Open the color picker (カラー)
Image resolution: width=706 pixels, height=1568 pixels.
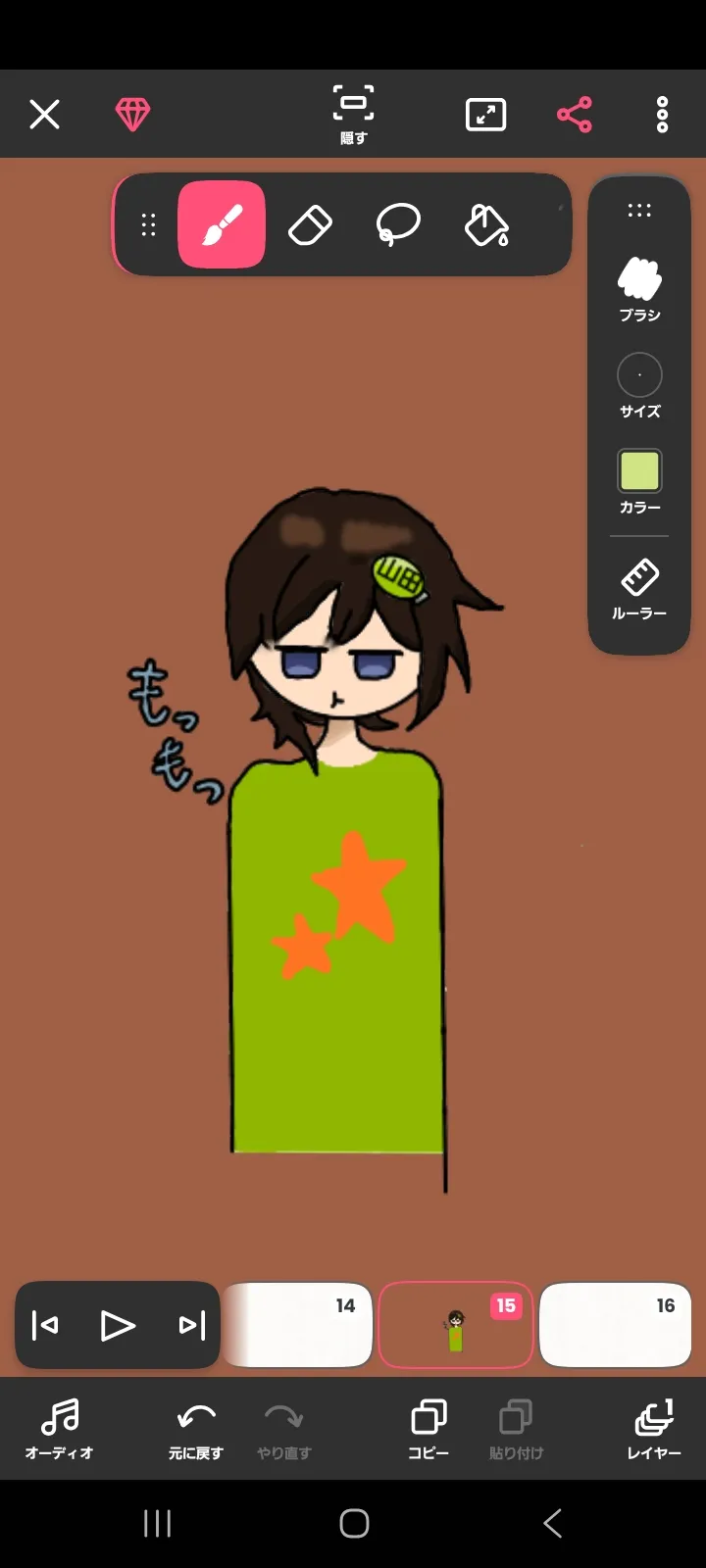pyautogui.click(x=639, y=481)
